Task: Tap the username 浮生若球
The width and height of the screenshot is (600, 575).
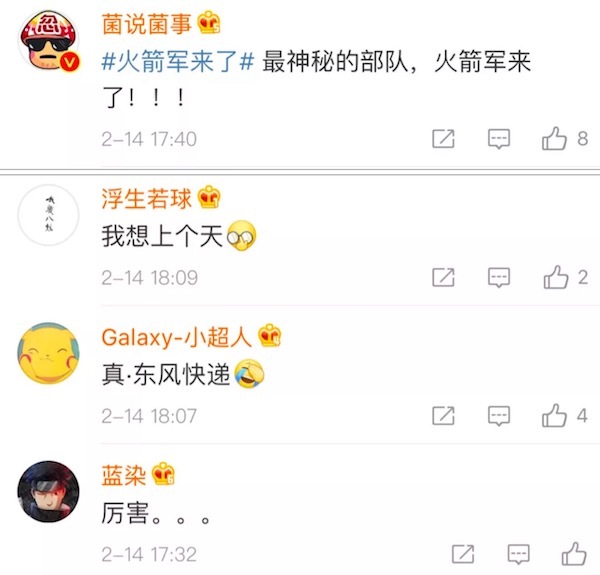Action: [x=148, y=199]
